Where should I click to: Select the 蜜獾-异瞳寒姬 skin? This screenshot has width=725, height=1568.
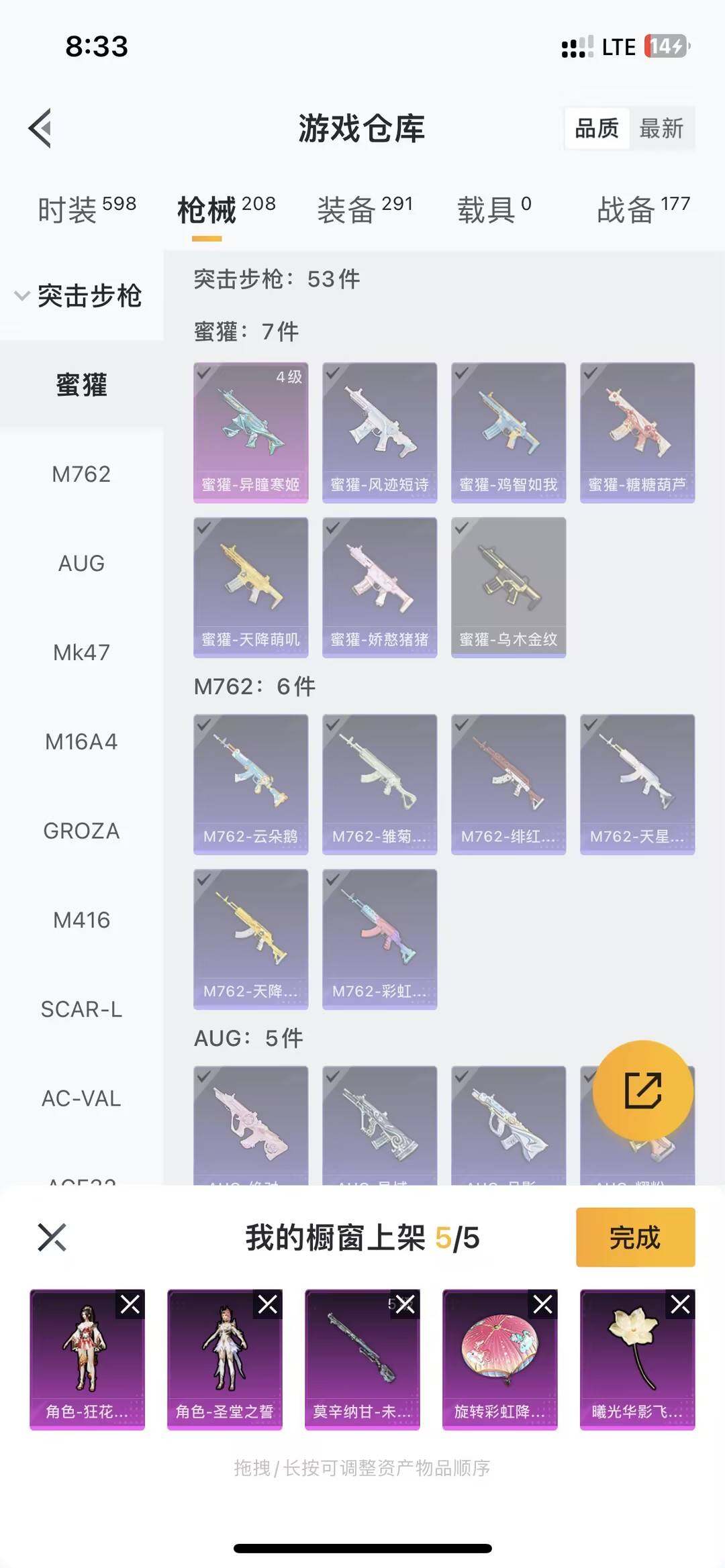[250, 433]
